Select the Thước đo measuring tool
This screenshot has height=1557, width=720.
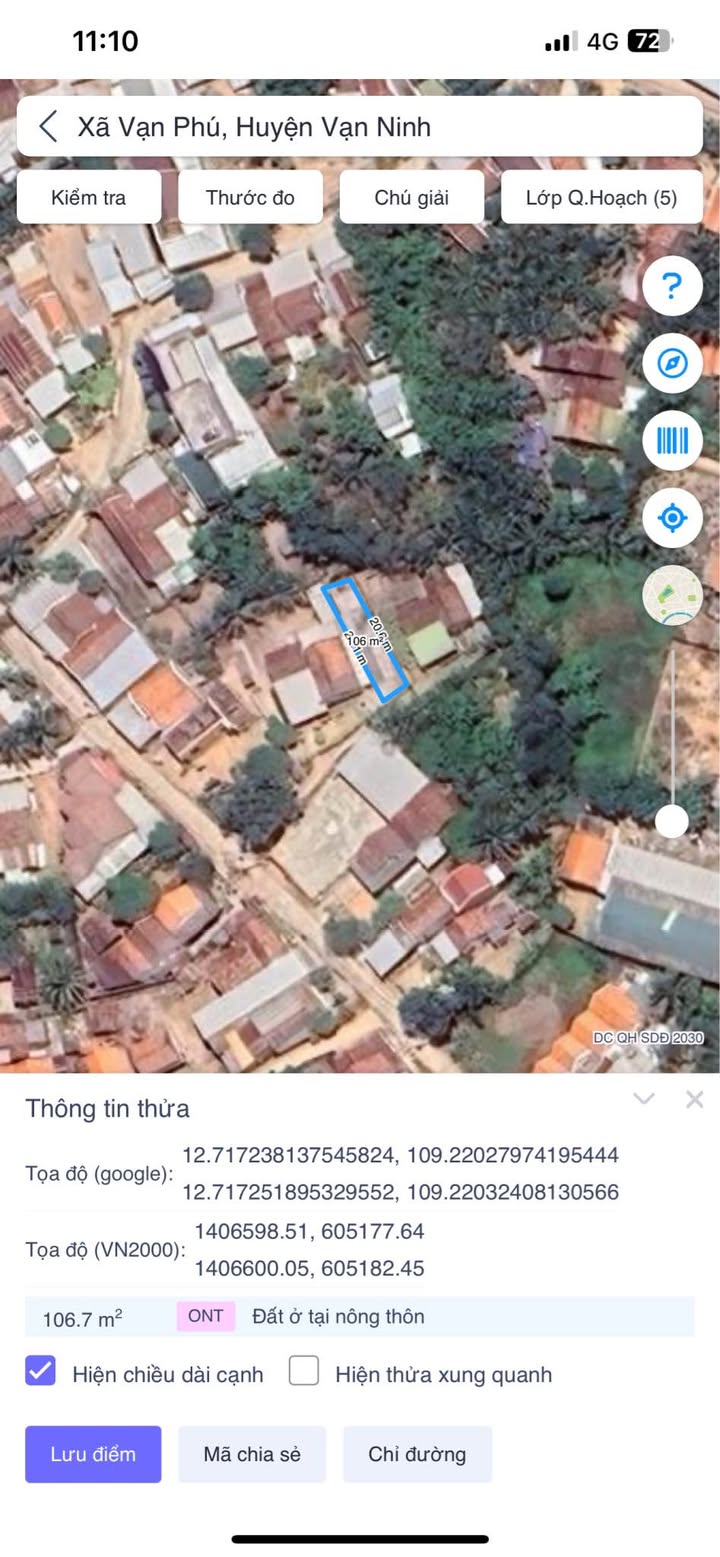click(250, 197)
